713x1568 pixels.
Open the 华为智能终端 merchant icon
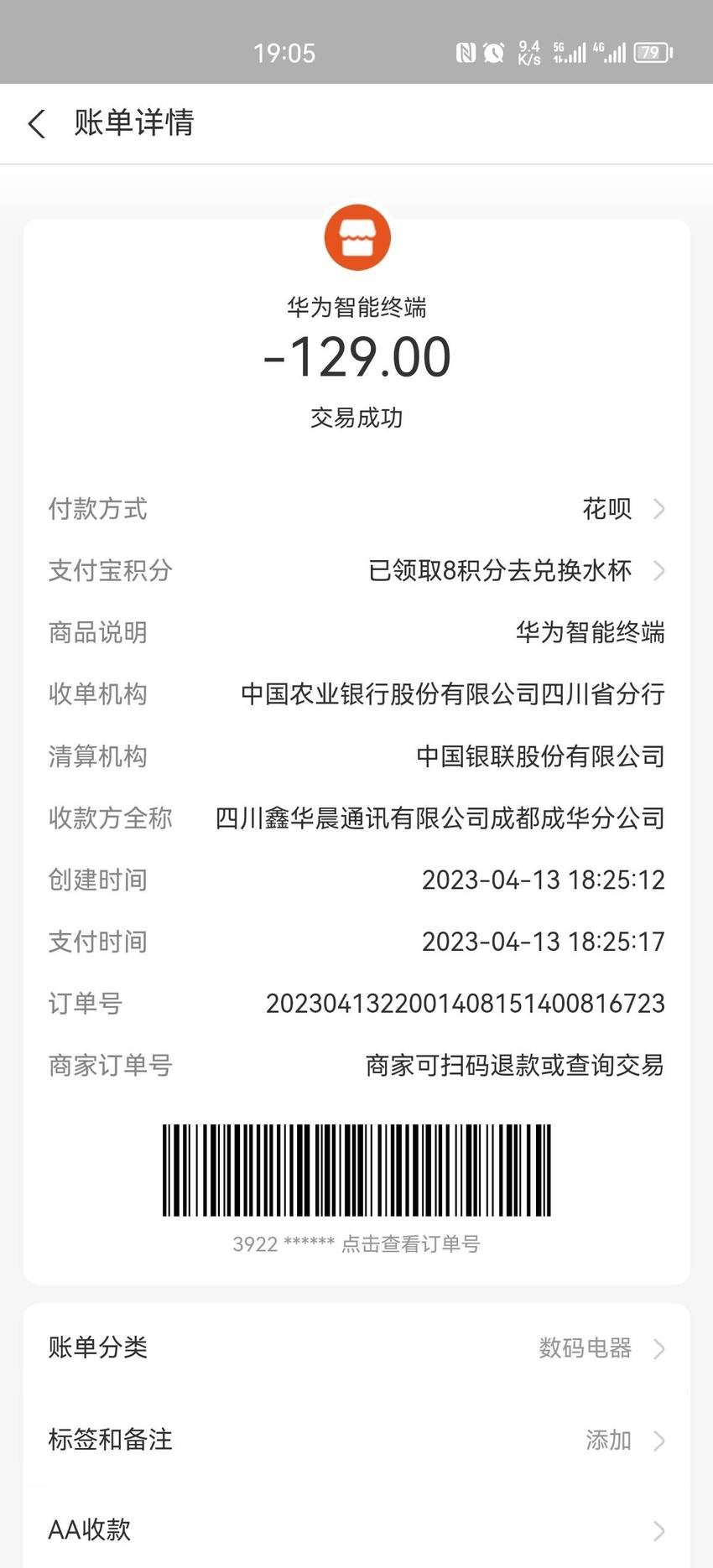pos(357,237)
